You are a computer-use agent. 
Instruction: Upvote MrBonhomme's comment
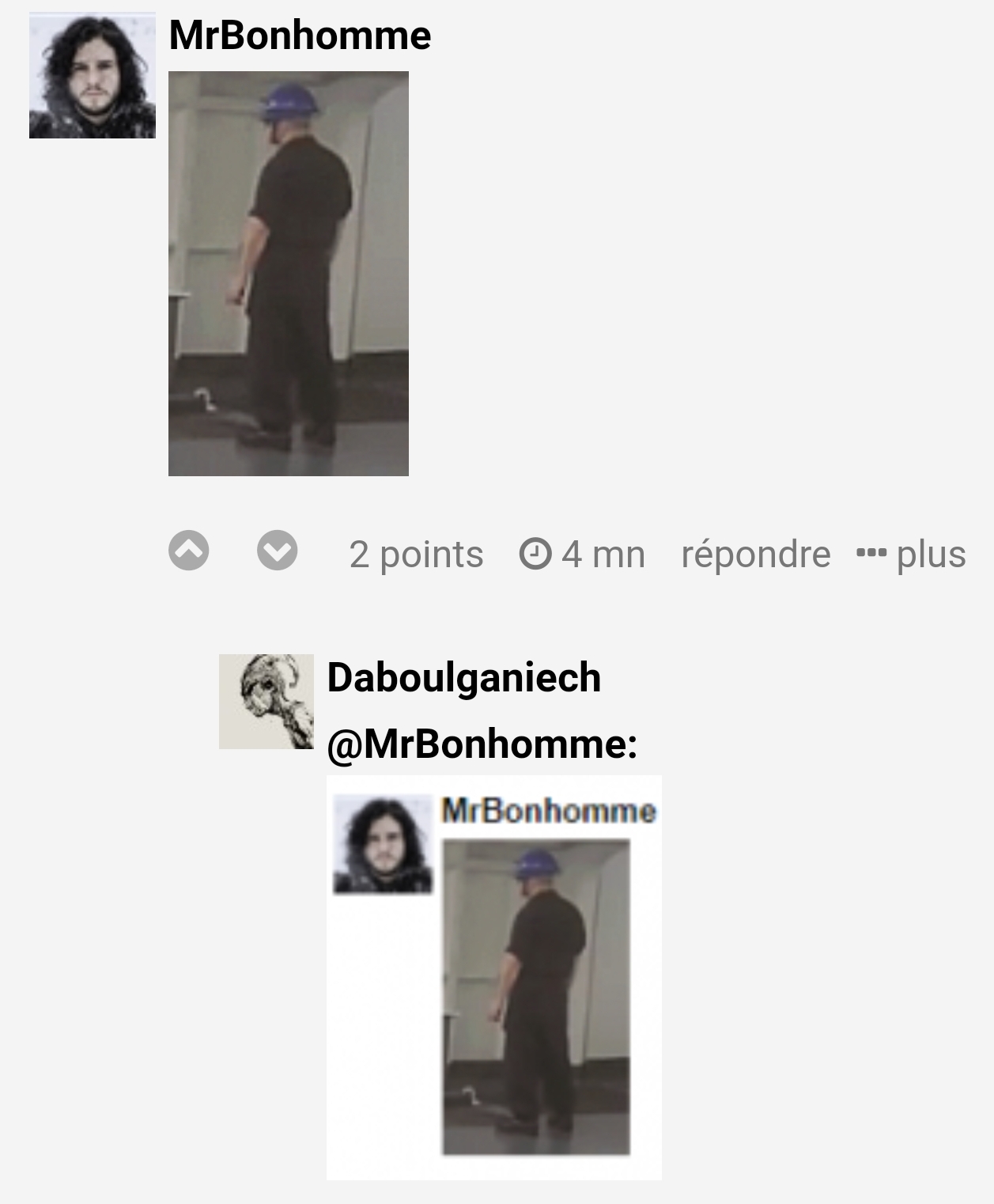(189, 551)
